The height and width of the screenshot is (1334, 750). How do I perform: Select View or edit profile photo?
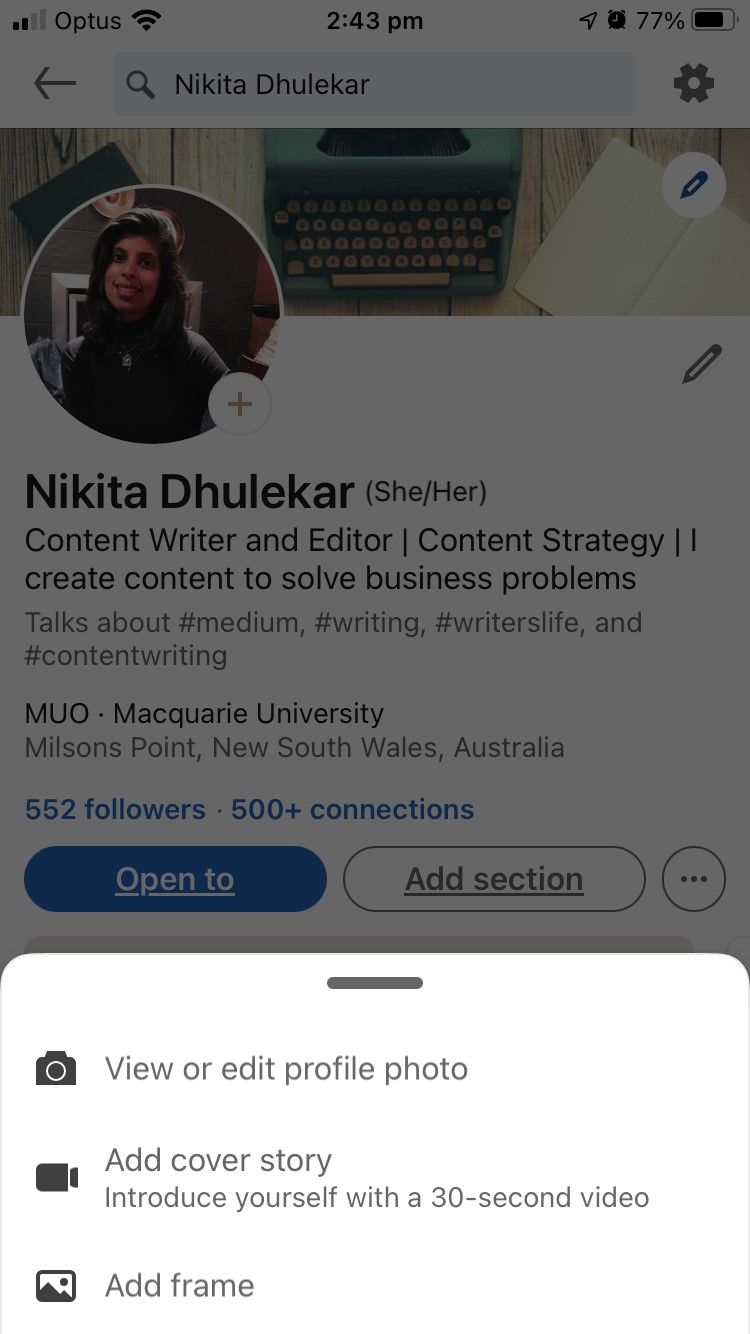pos(285,1067)
